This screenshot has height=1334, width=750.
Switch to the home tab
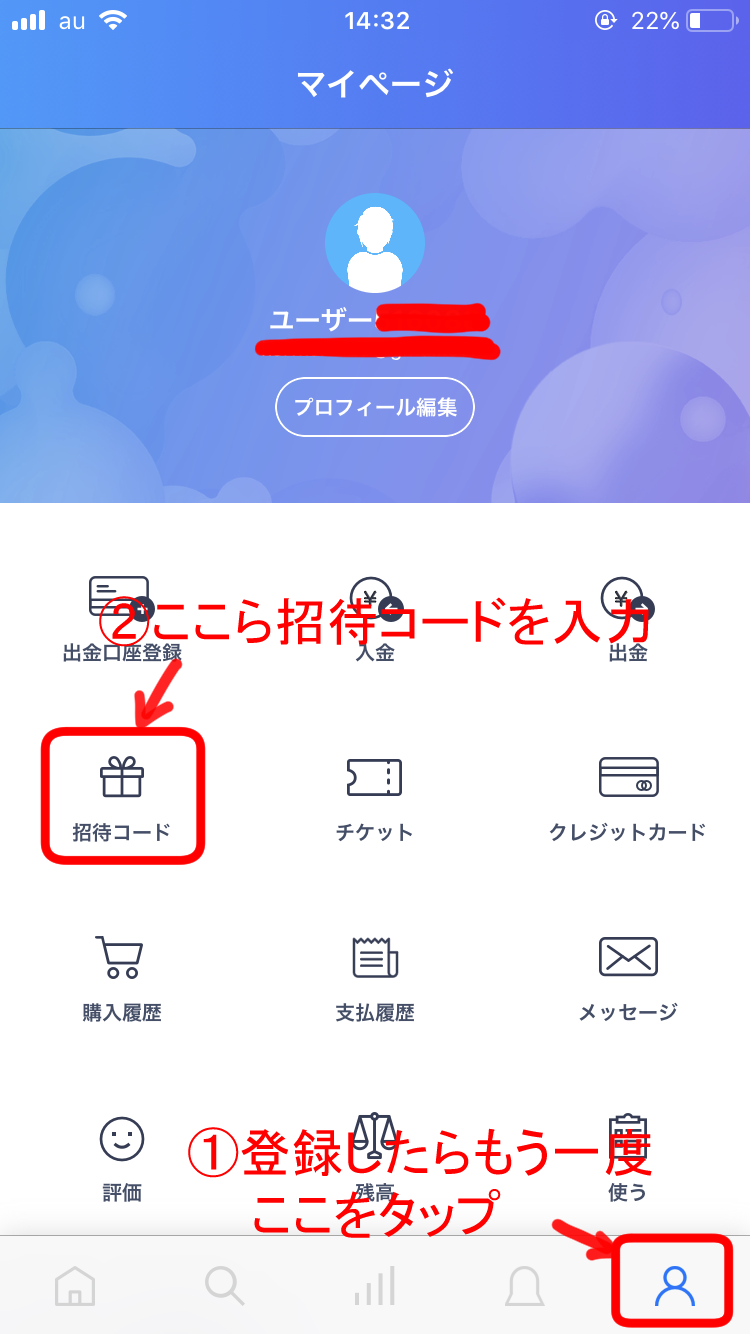75,1285
